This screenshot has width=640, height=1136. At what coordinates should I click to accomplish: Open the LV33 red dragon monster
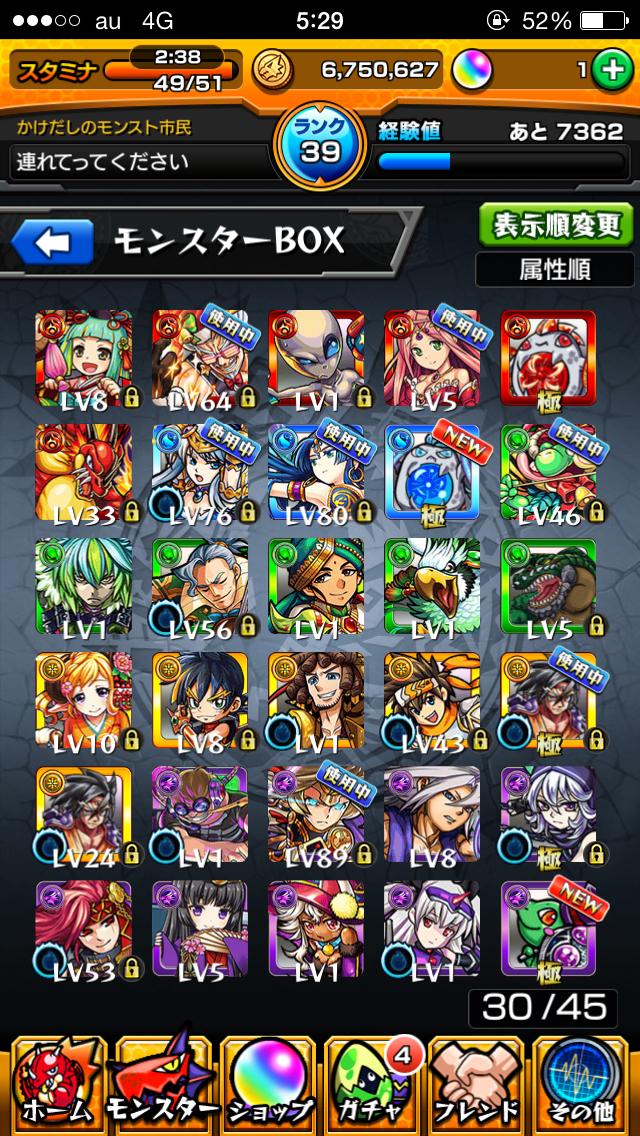tap(84, 472)
